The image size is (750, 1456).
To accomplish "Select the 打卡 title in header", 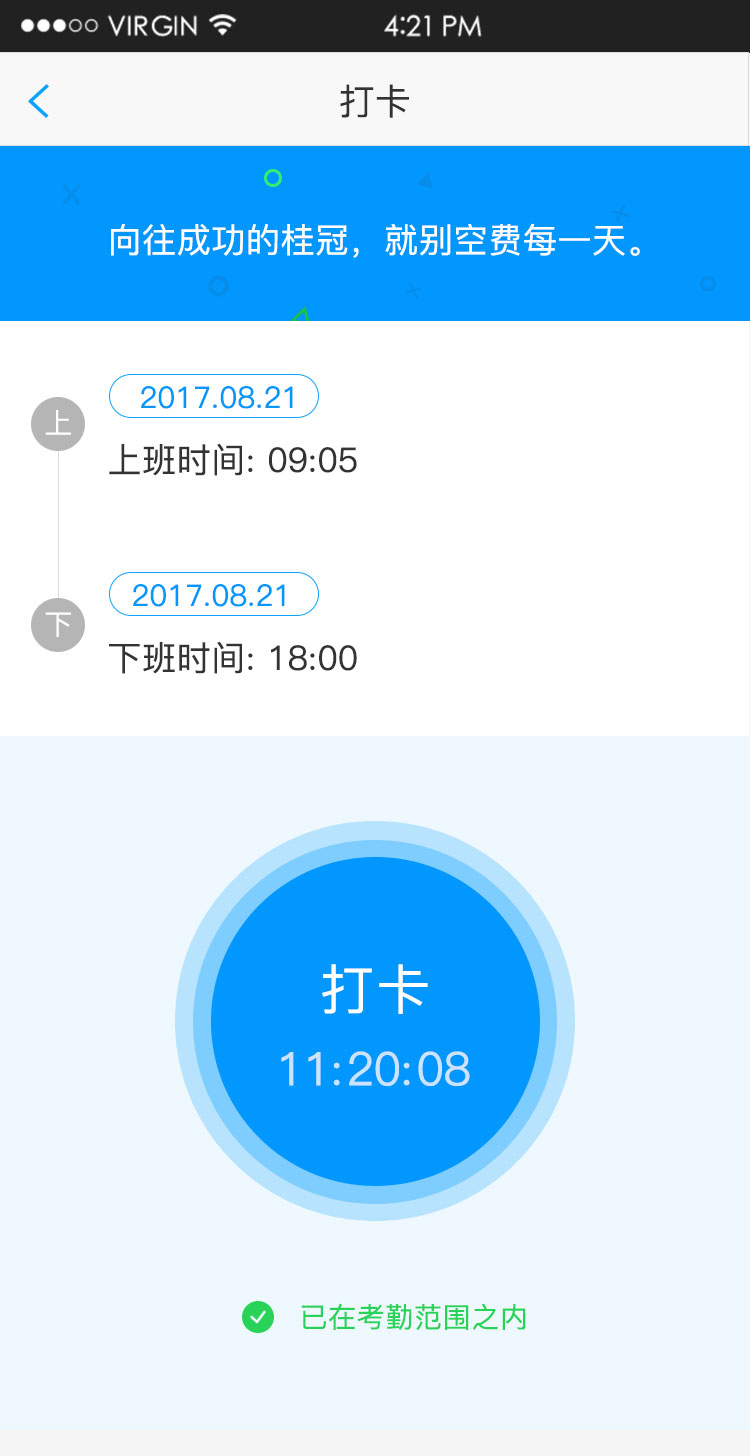I will pyautogui.click(x=375, y=101).
